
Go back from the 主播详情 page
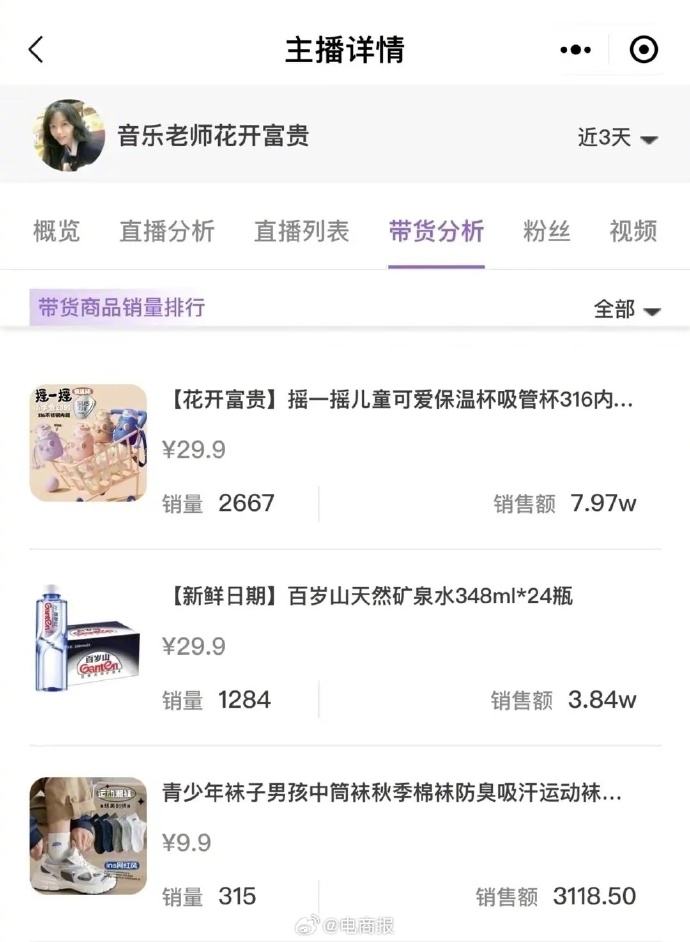click(37, 50)
